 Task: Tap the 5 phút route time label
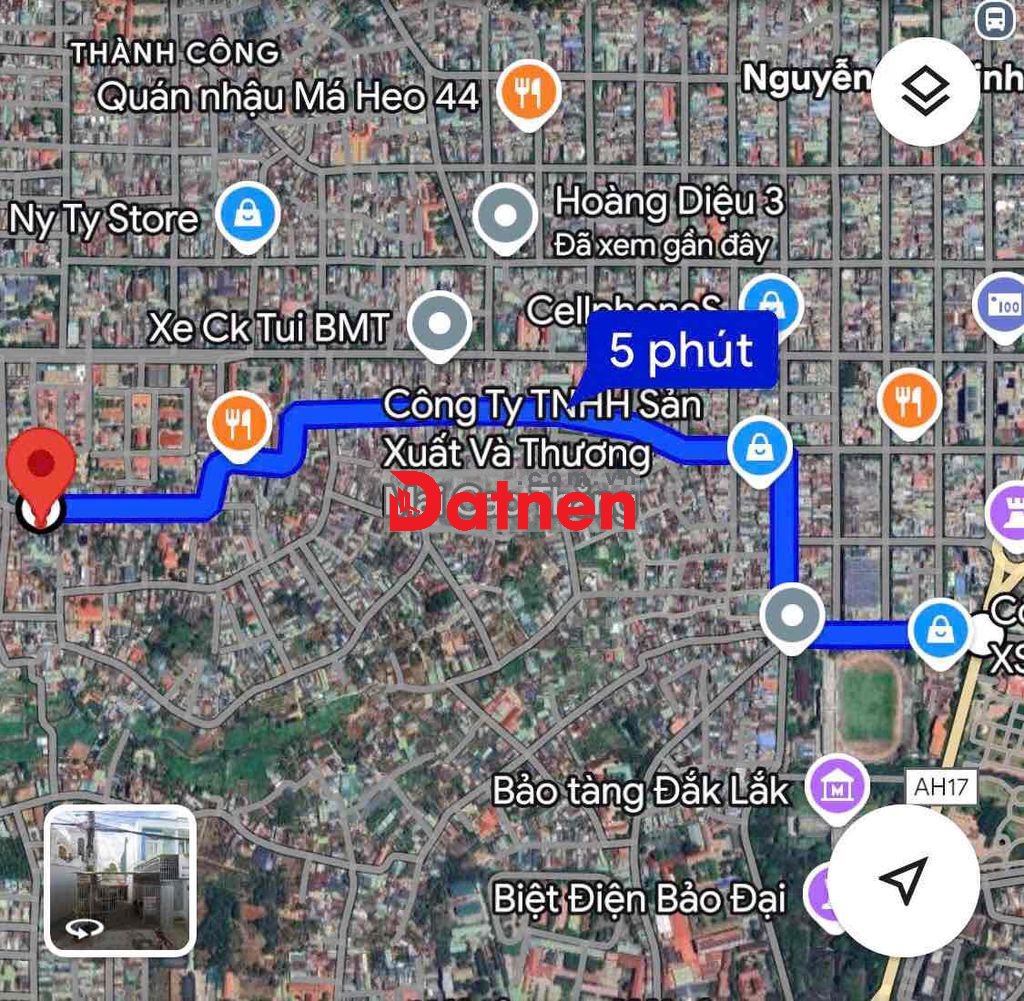681,351
